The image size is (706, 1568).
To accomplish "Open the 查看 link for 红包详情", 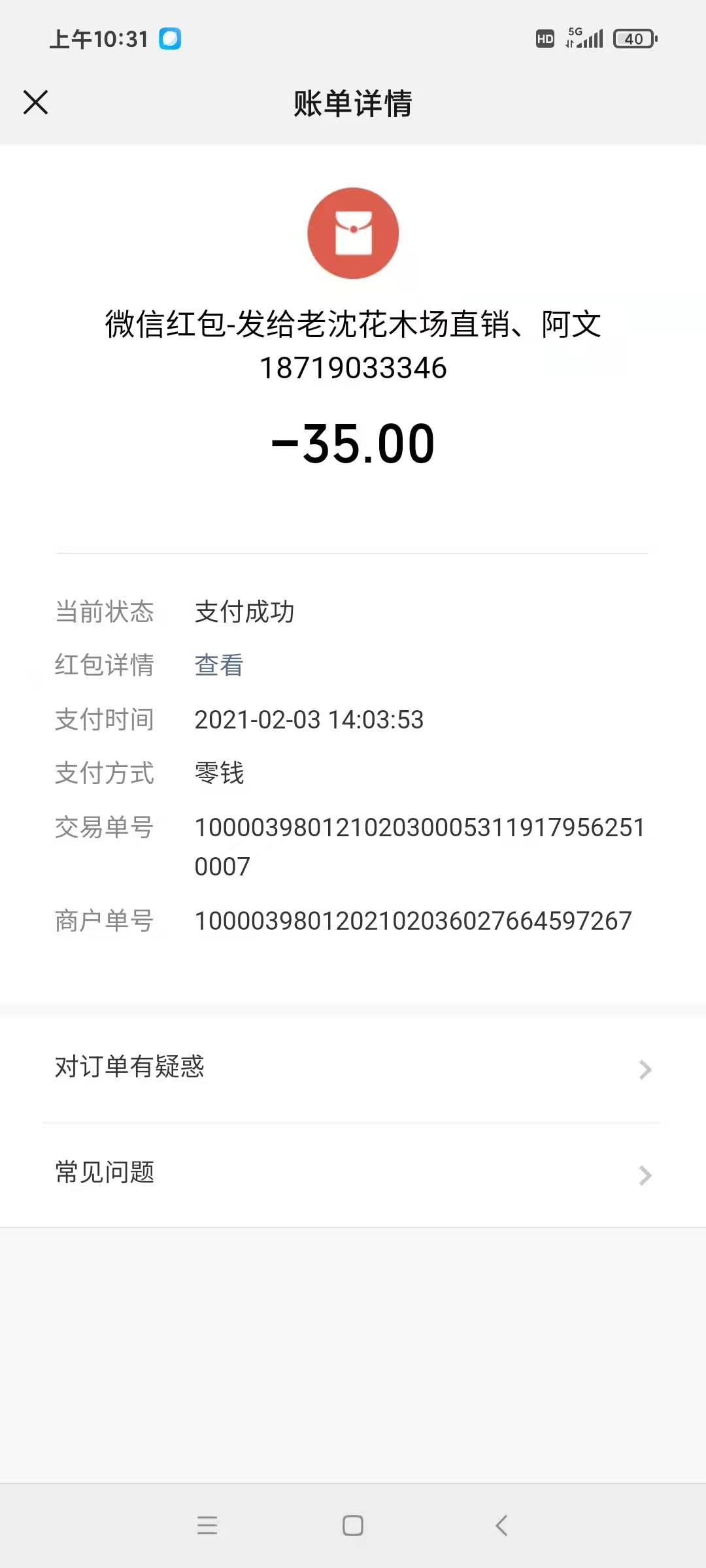I will pos(219,665).
